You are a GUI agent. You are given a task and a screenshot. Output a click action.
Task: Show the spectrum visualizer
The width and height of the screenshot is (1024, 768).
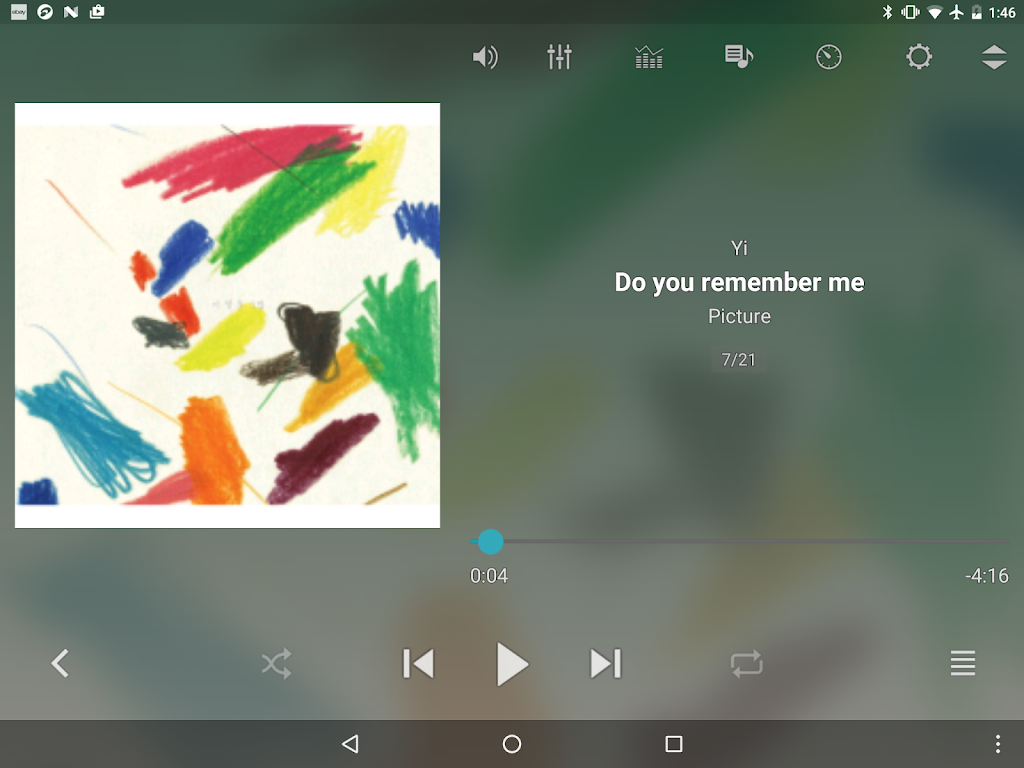pyautogui.click(x=649, y=57)
